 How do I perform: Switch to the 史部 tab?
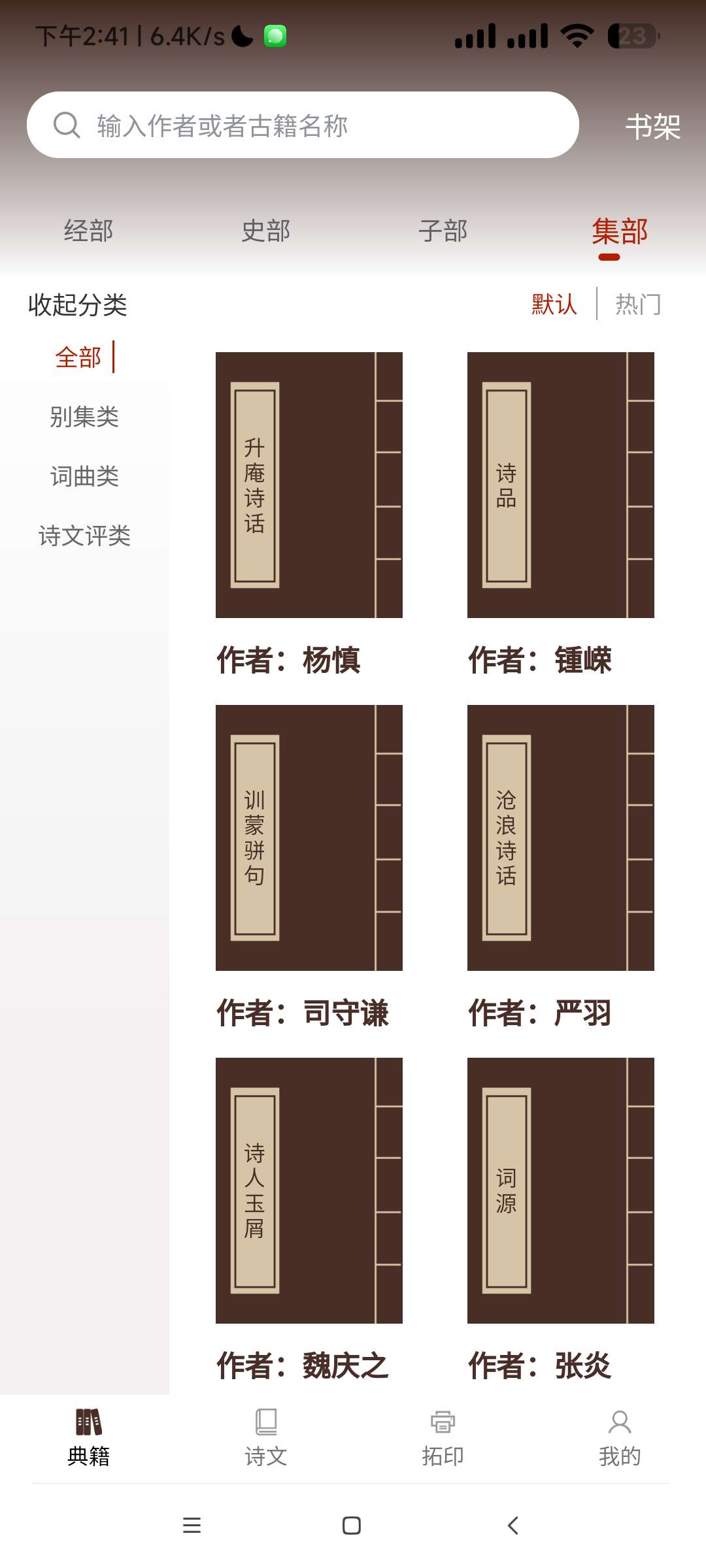tap(265, 231)
